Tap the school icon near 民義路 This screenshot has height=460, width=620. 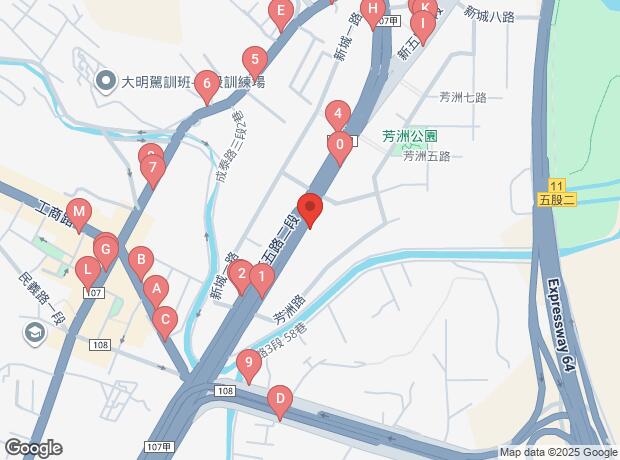click(x=33, y=331)
